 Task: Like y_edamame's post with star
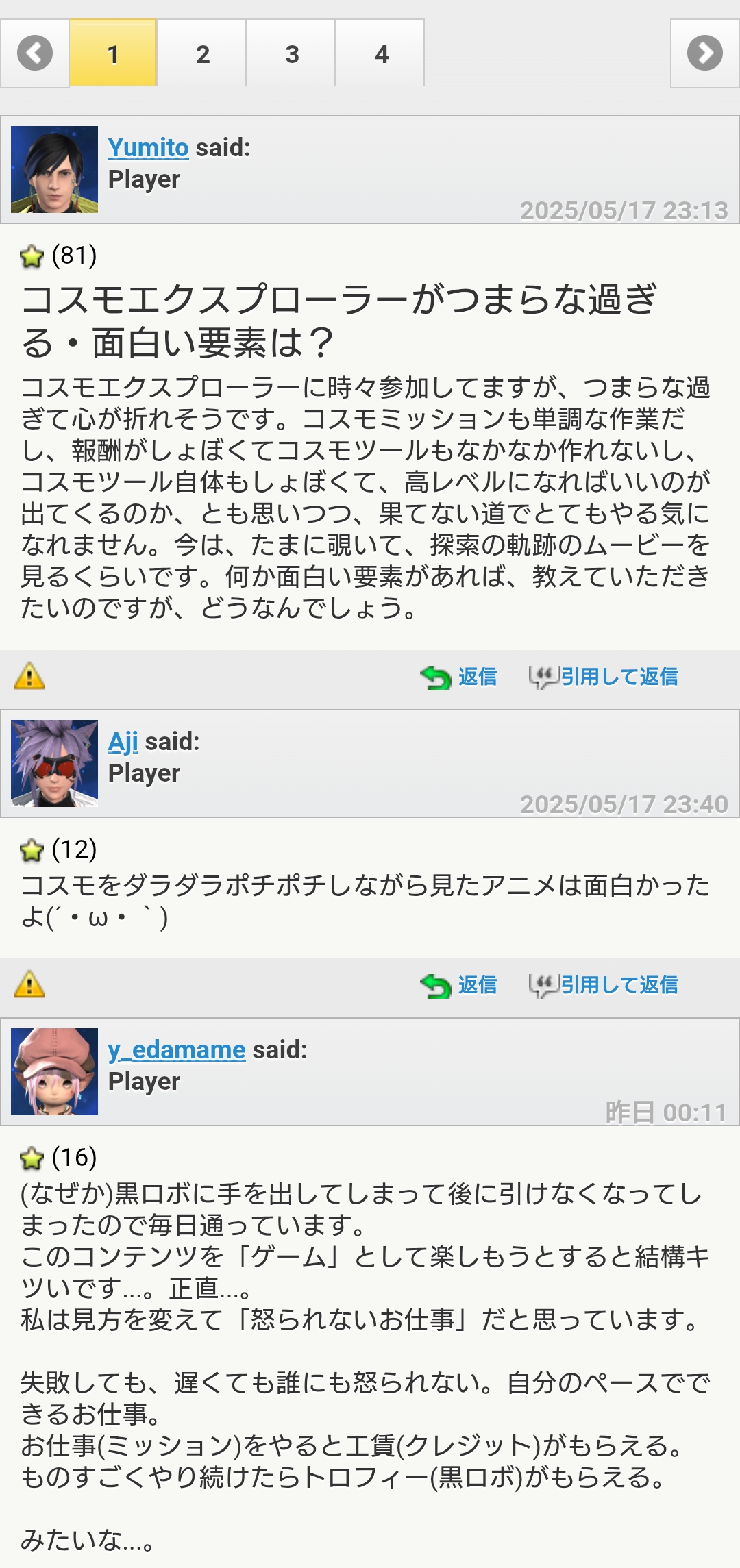[32, 1158]
